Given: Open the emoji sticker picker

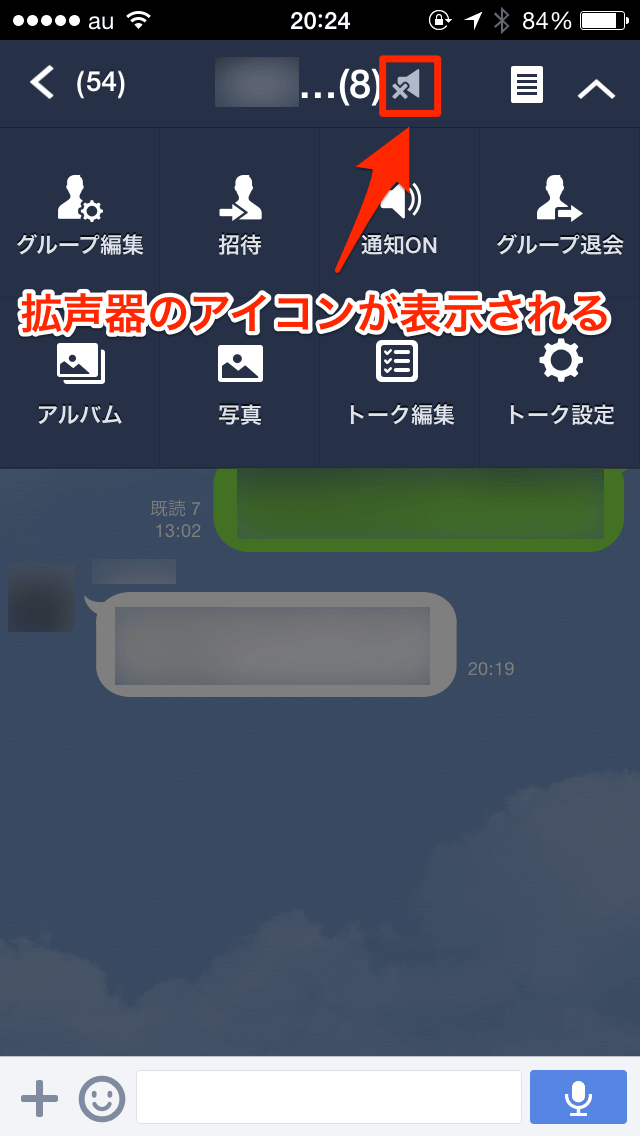Looking at the screenshot, I should [102, 1098].
